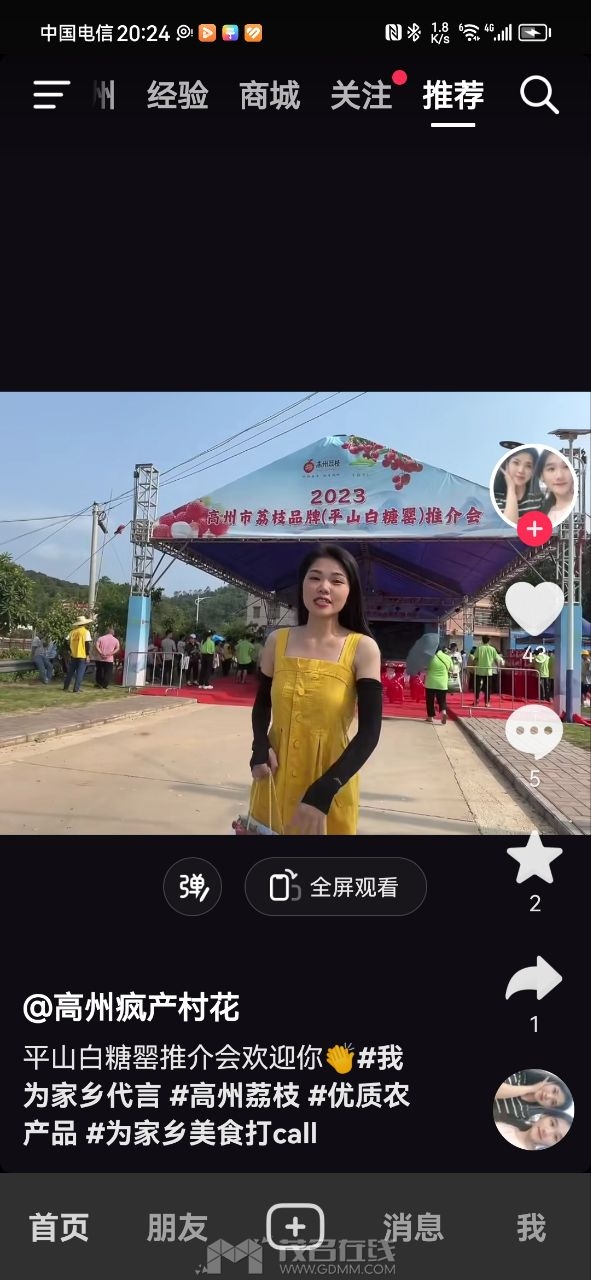Open the hamburger drawer menu

pos(52,96)
